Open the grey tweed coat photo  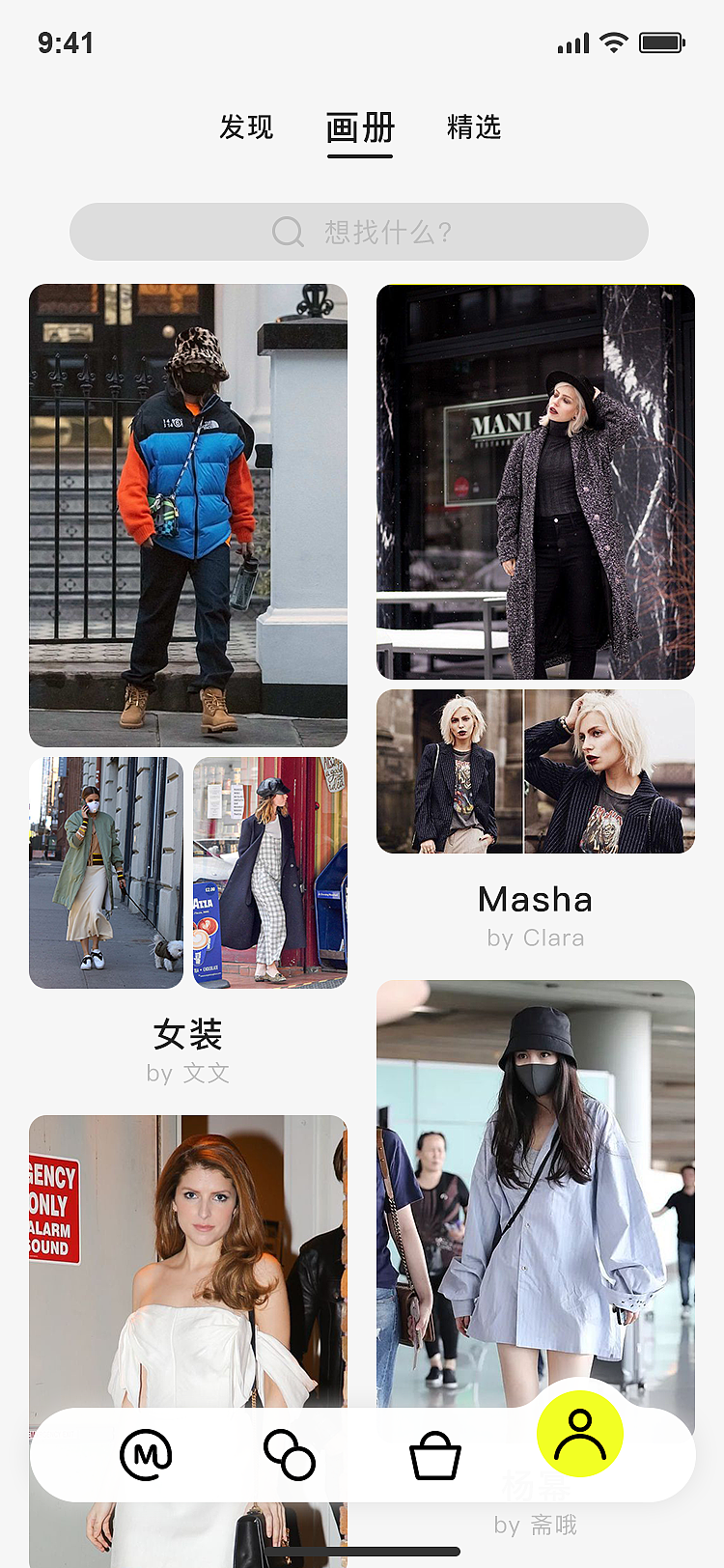[x=536, y=481]
